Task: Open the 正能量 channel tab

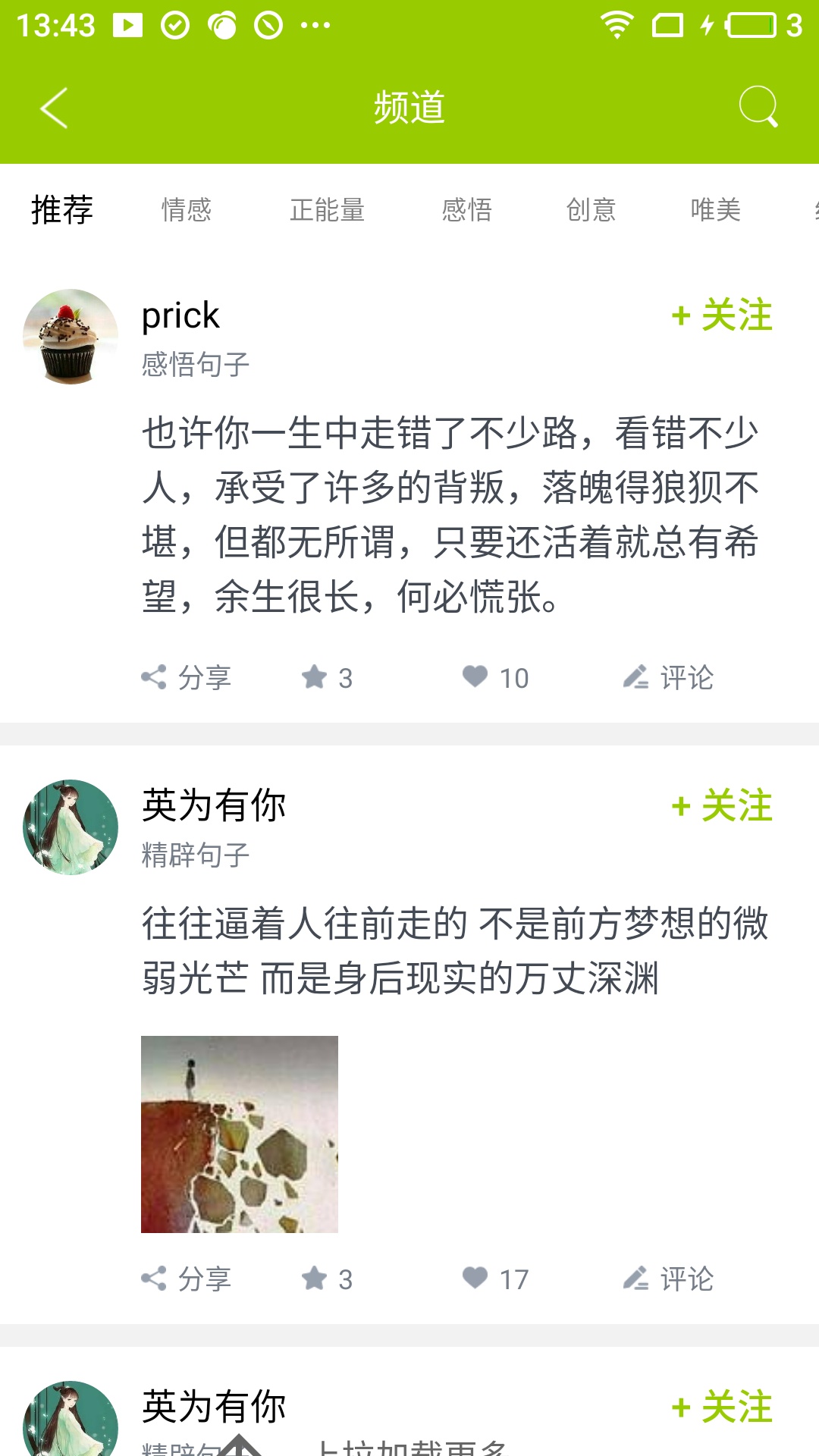Action: tap(328, 209)
